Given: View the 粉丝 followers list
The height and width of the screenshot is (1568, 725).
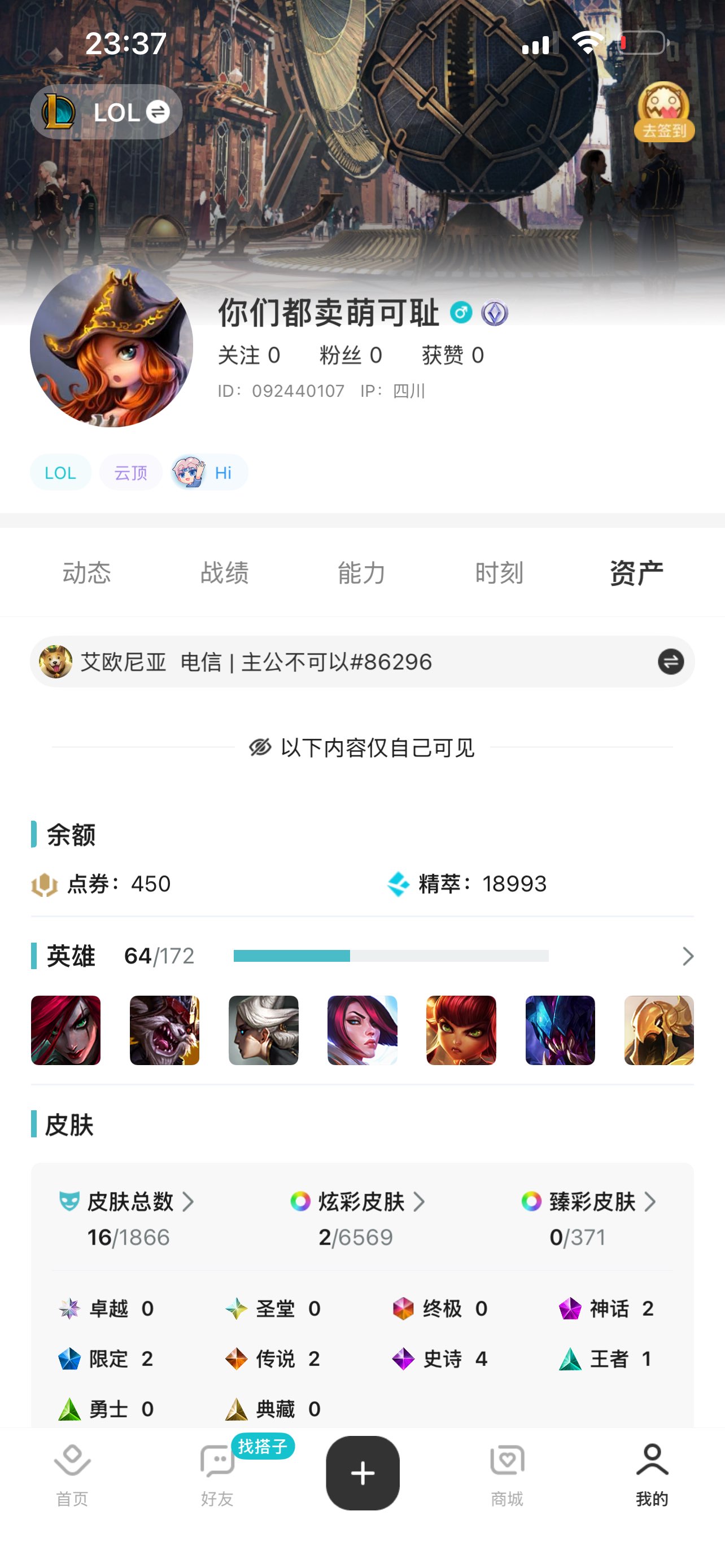Looking at the screenshot, I should (x=351, y=356).
